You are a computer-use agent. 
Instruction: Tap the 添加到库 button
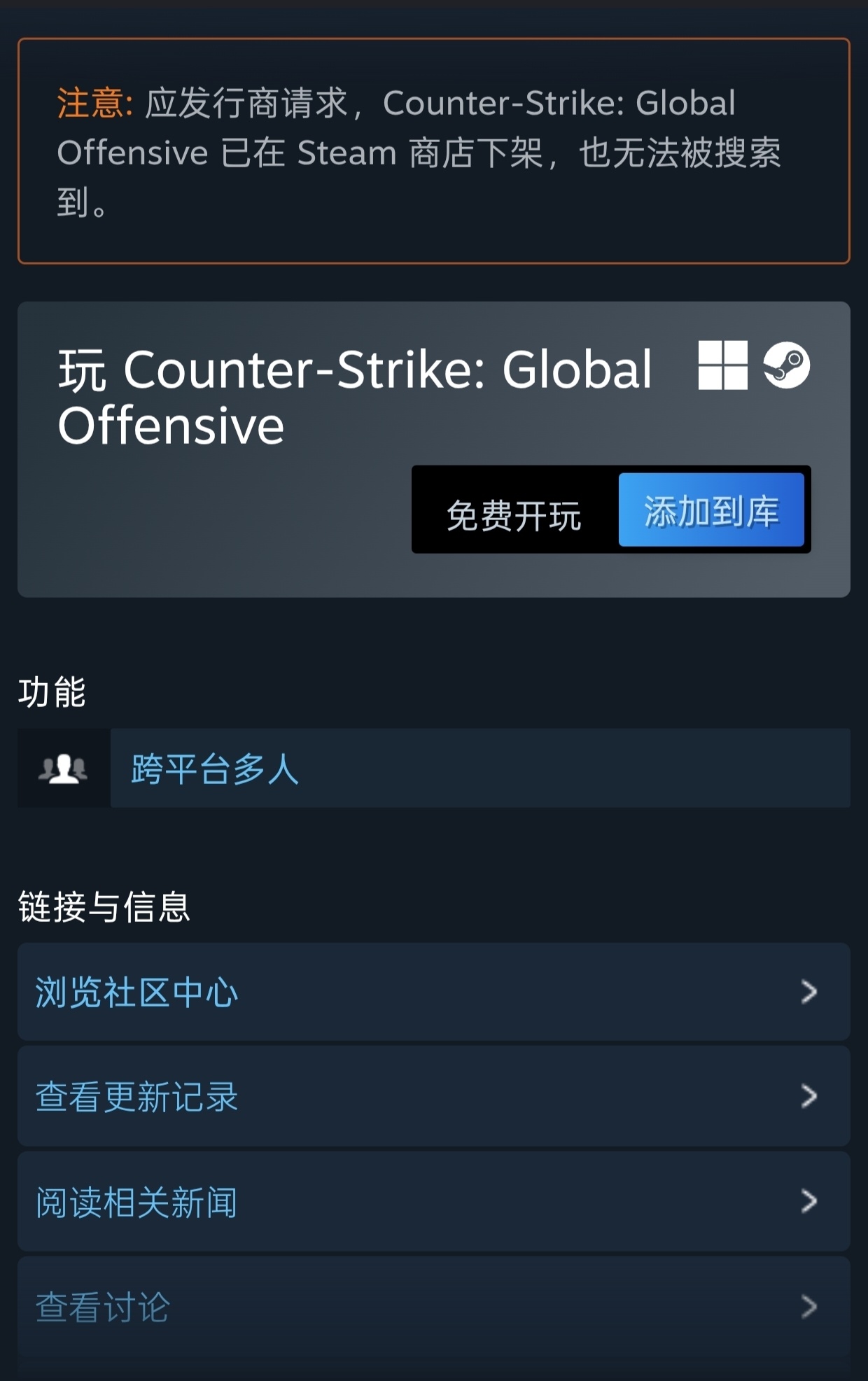tap(710, 510)
